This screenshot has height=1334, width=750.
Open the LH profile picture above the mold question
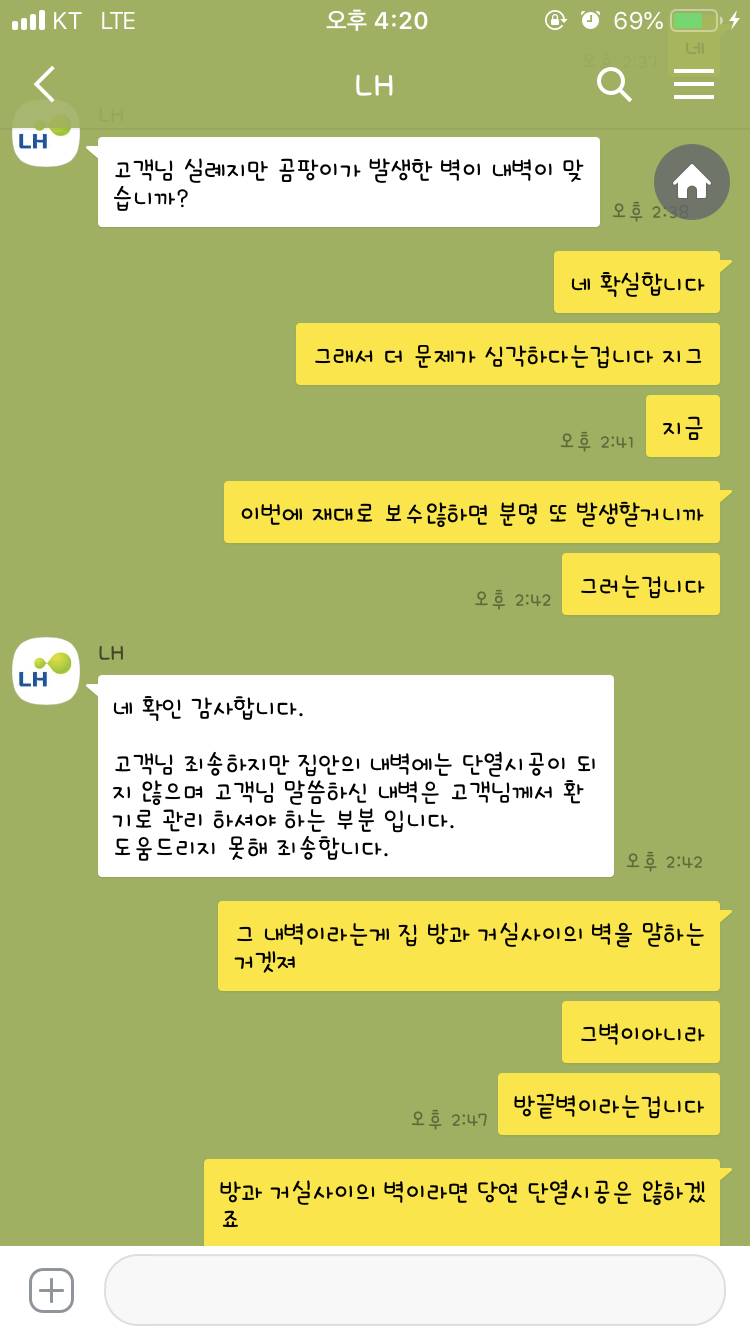[x=46, y=133]
